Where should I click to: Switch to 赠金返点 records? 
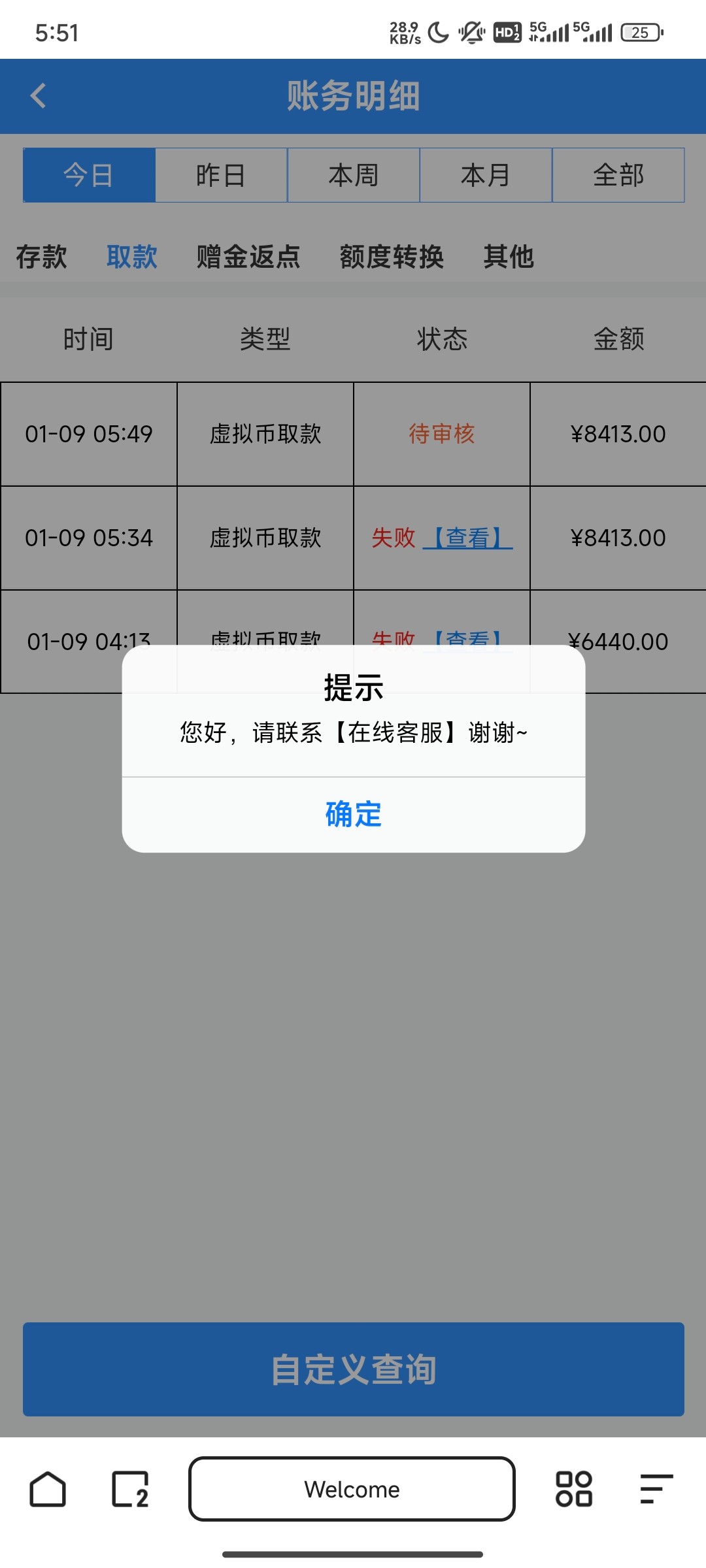(x=248, y=257)
